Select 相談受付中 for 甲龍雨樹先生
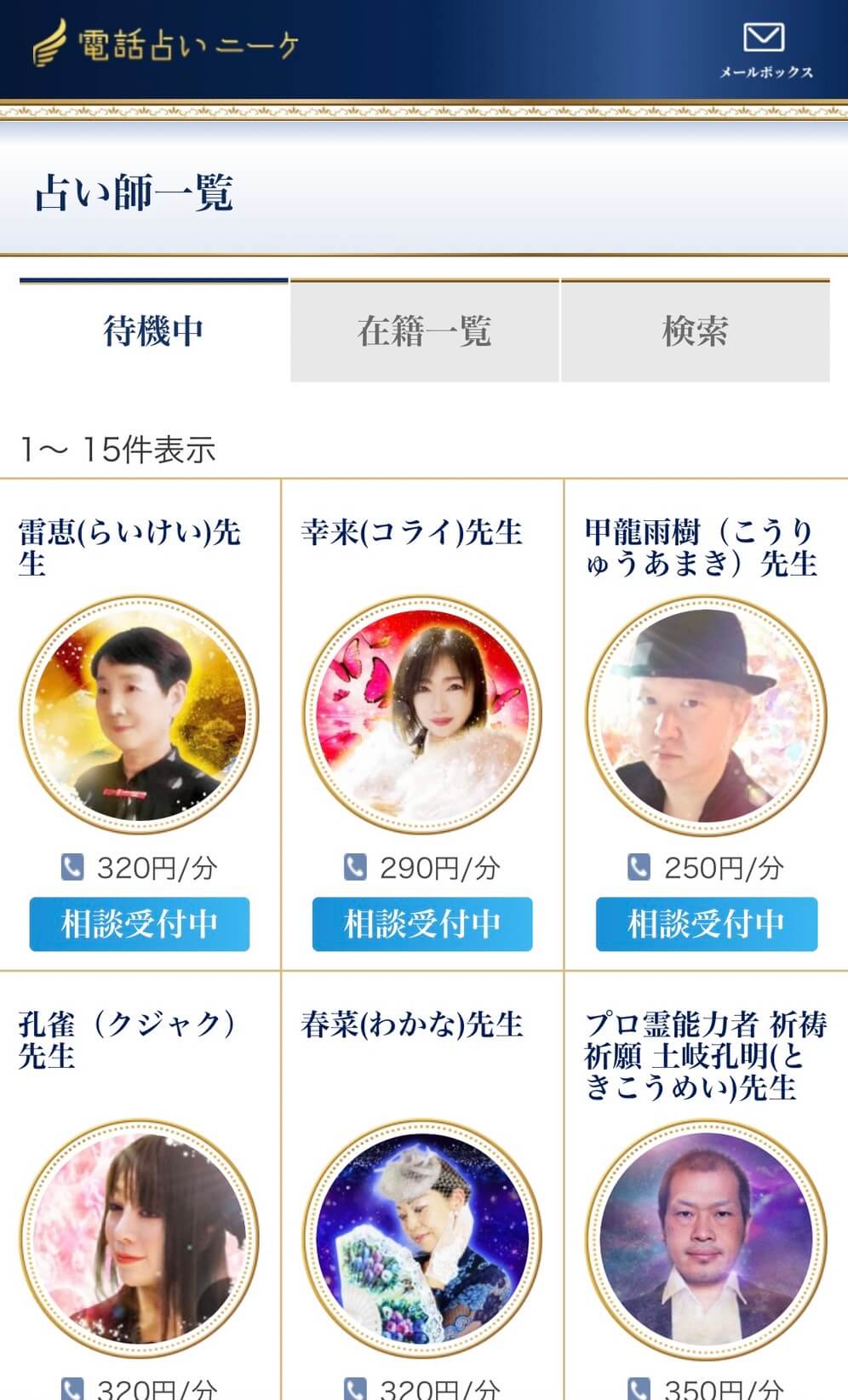The width and height of the screenshot is (848, 1400). 706,924
